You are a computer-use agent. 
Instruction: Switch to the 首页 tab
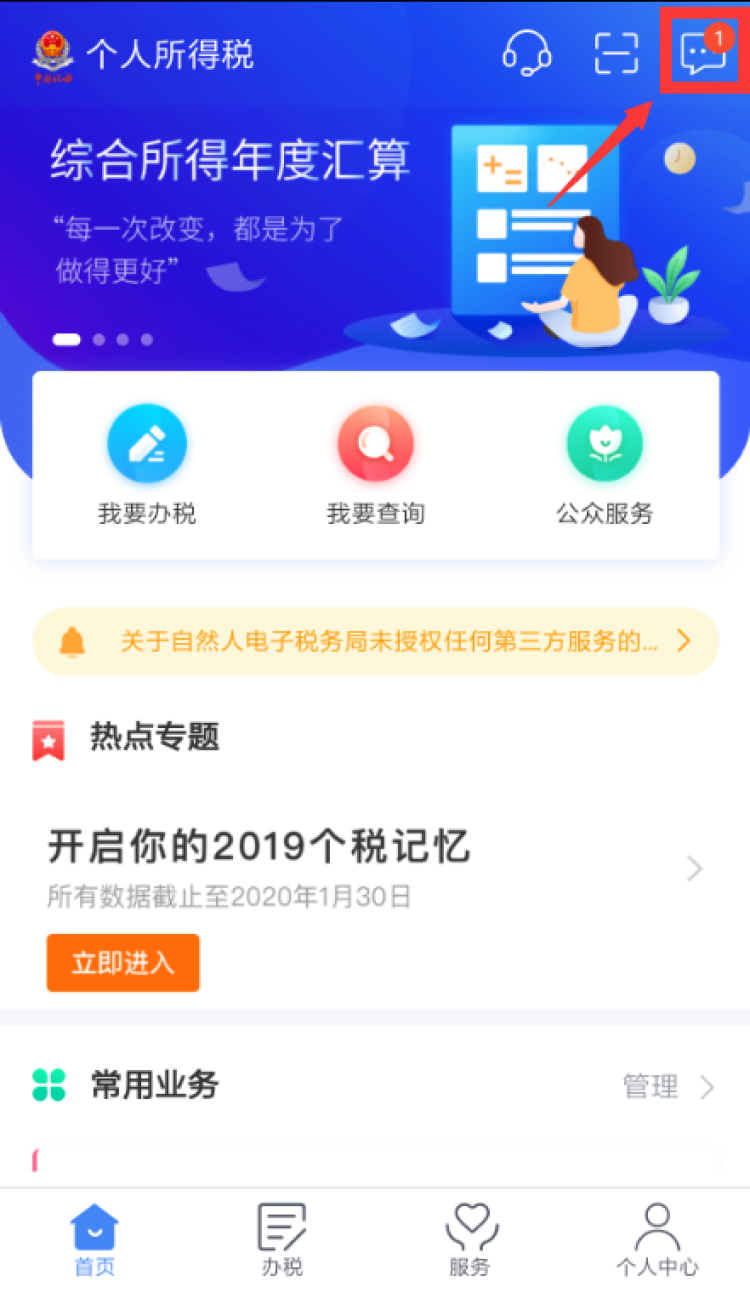95,1241
